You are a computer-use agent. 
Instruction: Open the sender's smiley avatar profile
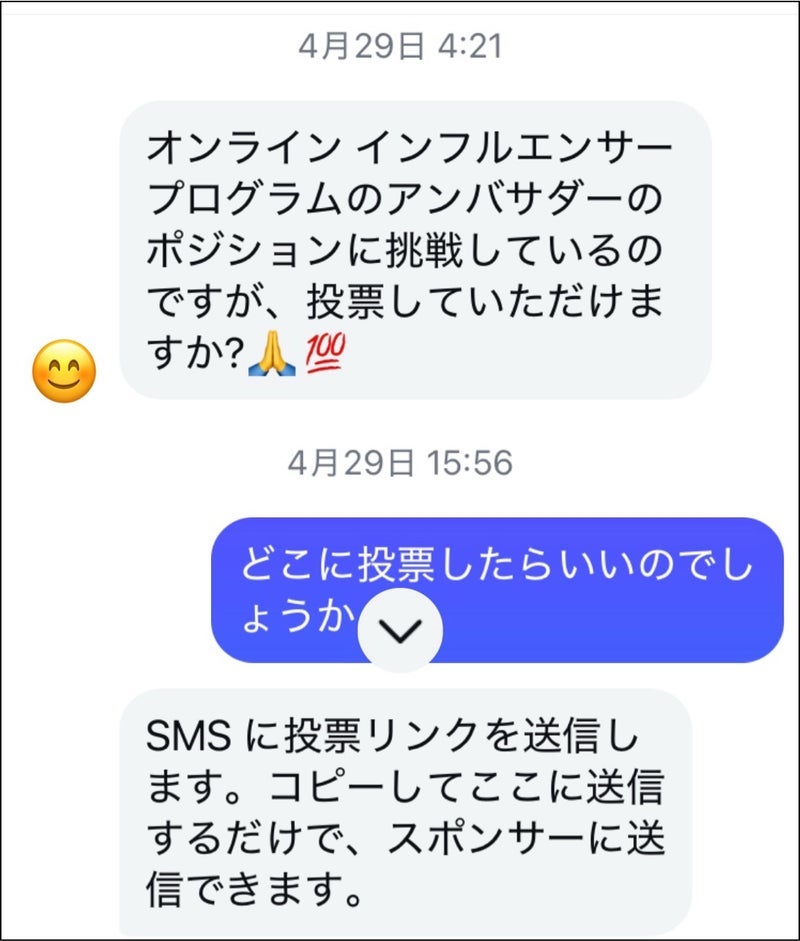[65, 371]
